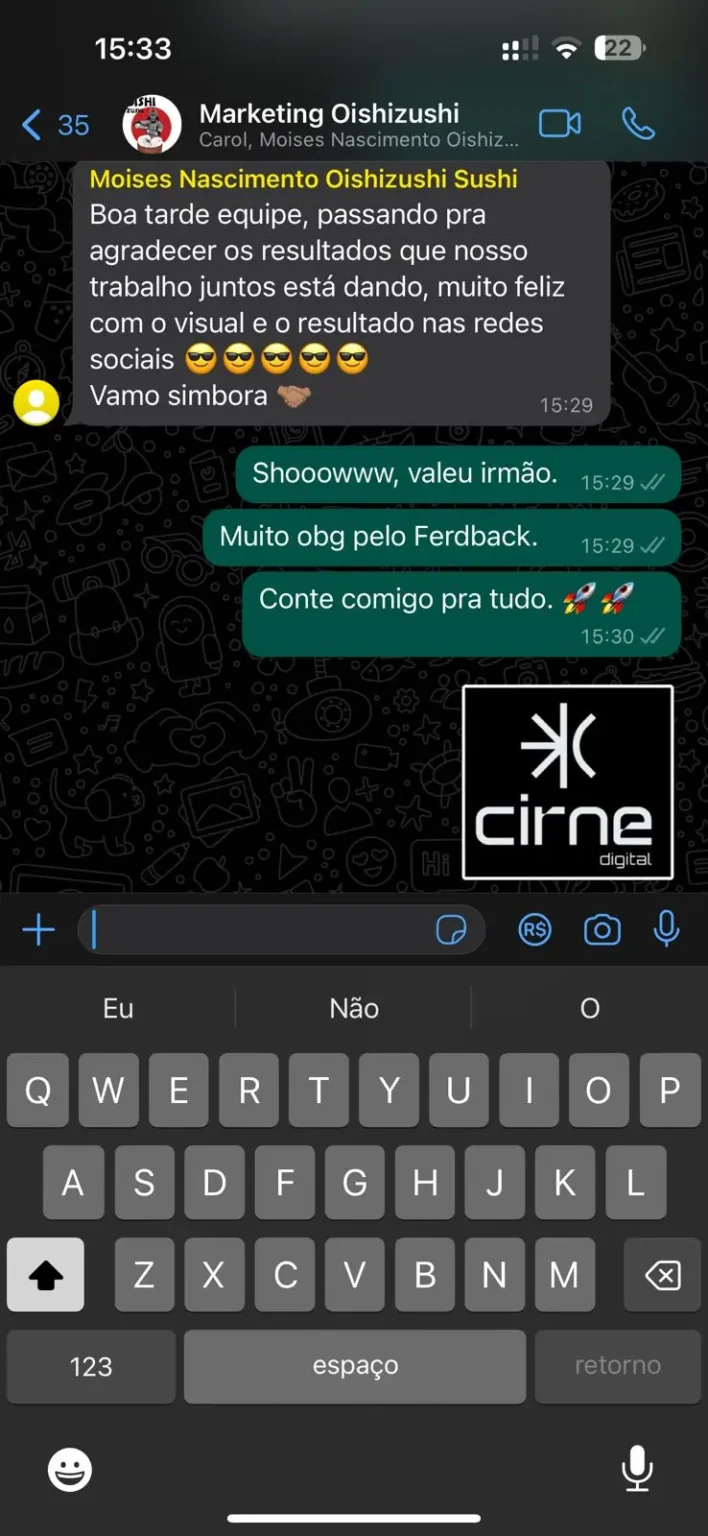
Task: Tap the backspace key
Action: (662, 1275)
